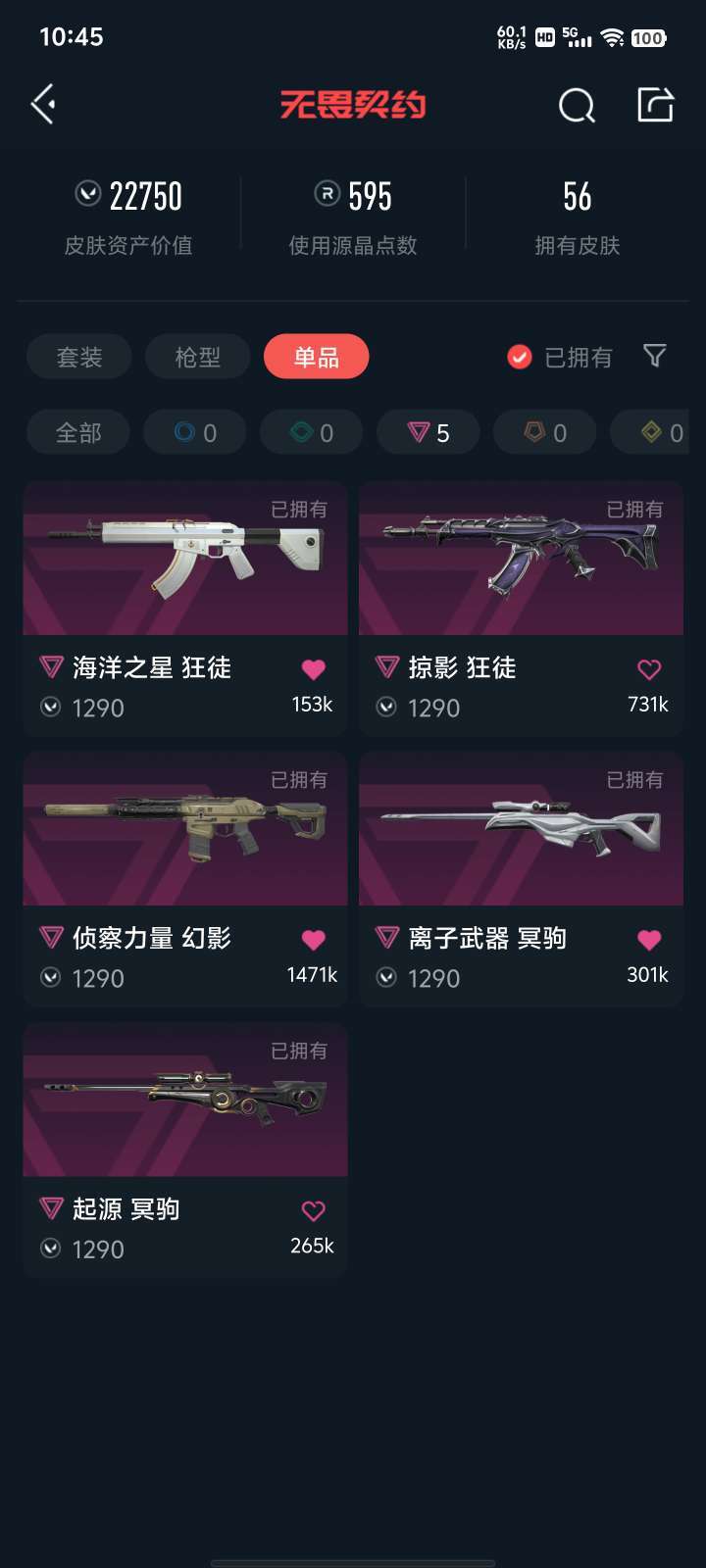Screen dimensions: 706x1568
Task: Filter by the orange pentagon rarity chip
Action: 545,432
